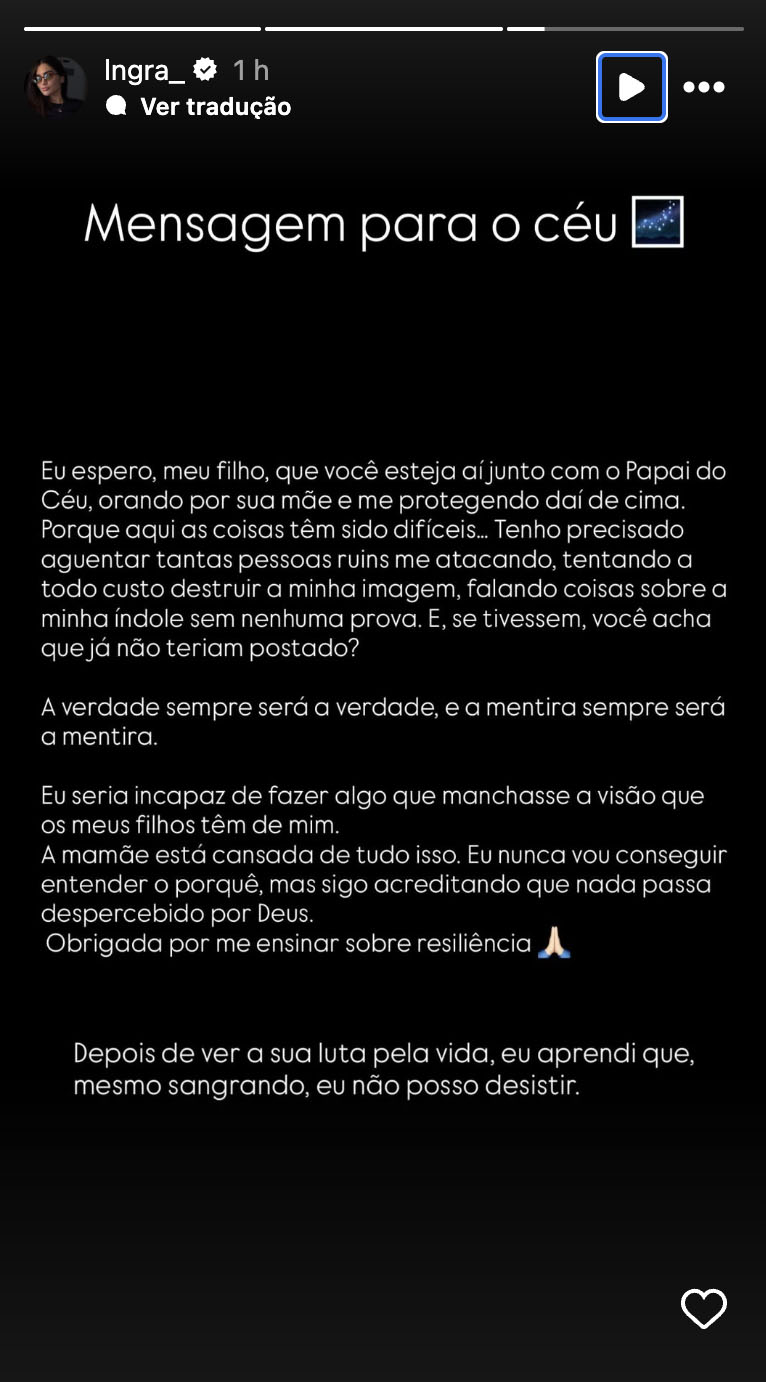Resume the paused story playback

point(631,88)
